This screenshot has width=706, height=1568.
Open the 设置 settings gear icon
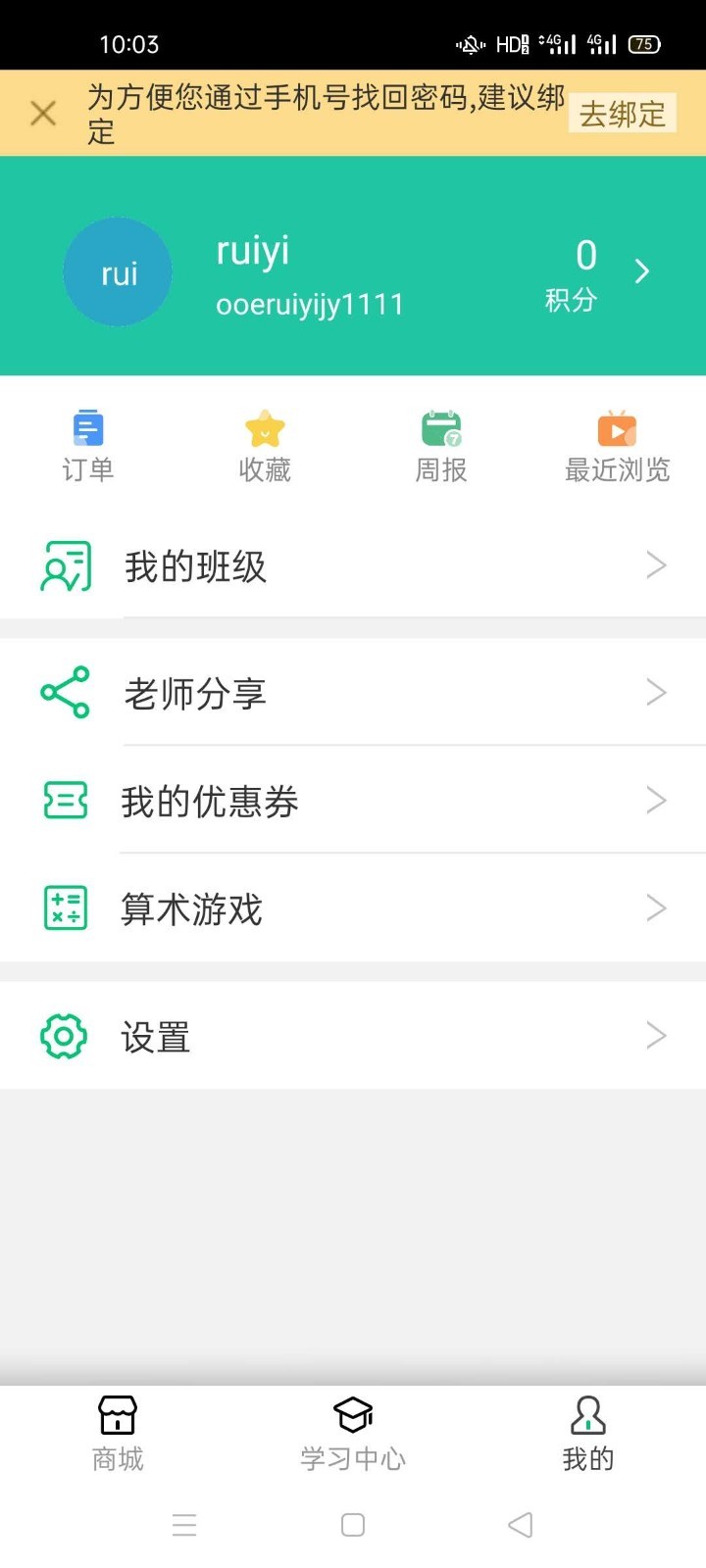(x=63, y=1036)
